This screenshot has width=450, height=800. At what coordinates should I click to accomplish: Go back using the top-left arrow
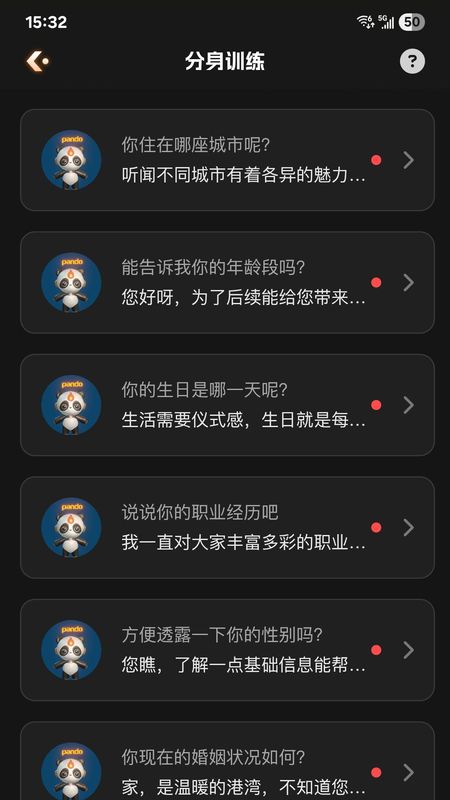(x=37, y=62)
